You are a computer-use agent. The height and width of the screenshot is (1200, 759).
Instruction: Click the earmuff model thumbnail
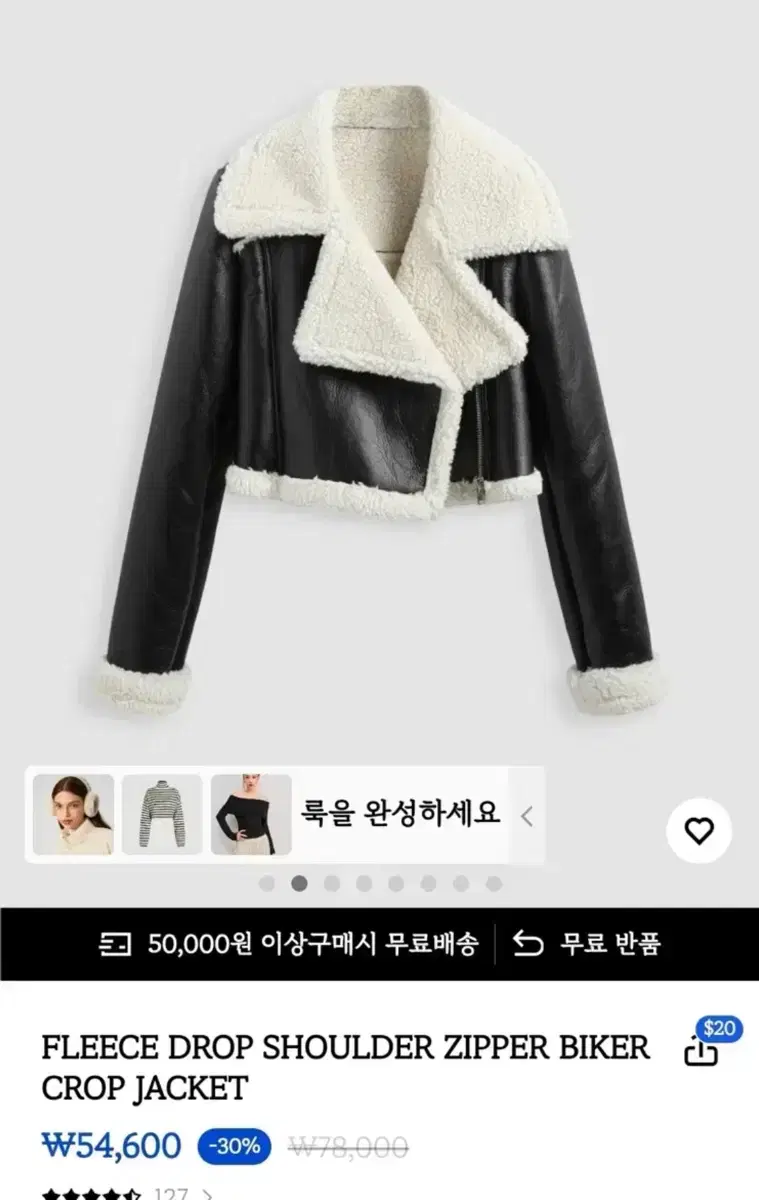tap(71, 815)
